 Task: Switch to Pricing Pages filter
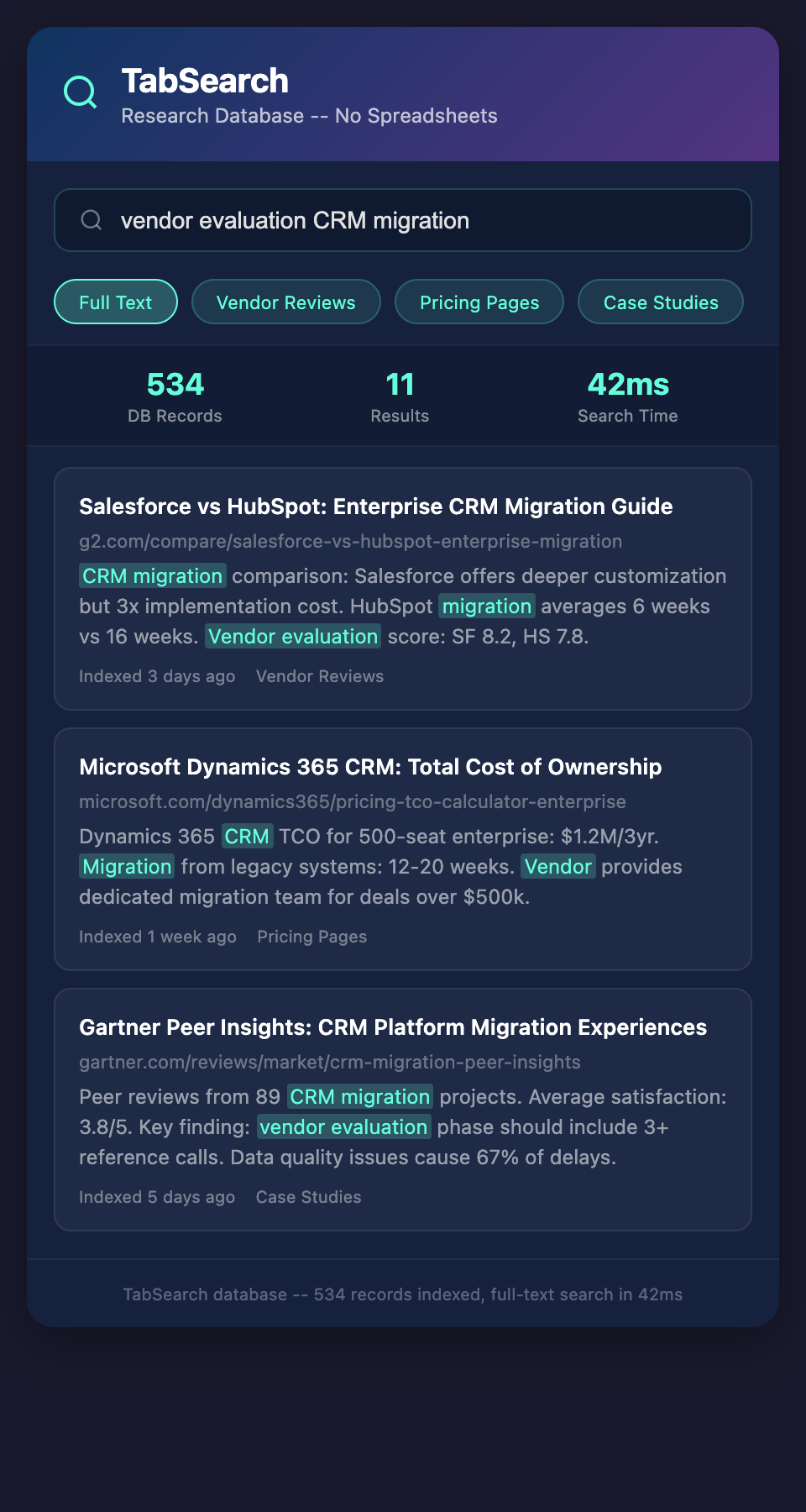[x=479, y=302]
